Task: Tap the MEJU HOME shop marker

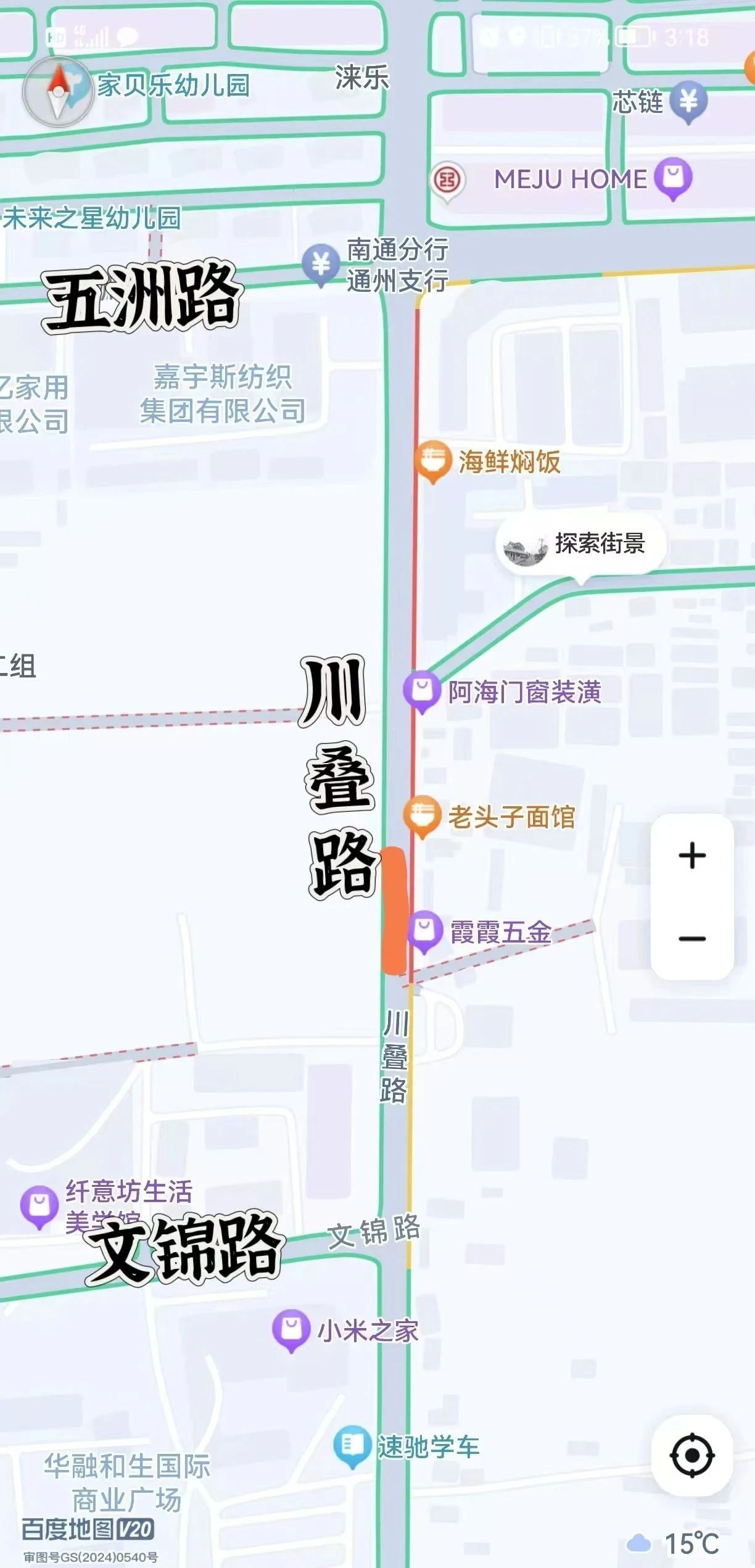Action: (673, 177)
